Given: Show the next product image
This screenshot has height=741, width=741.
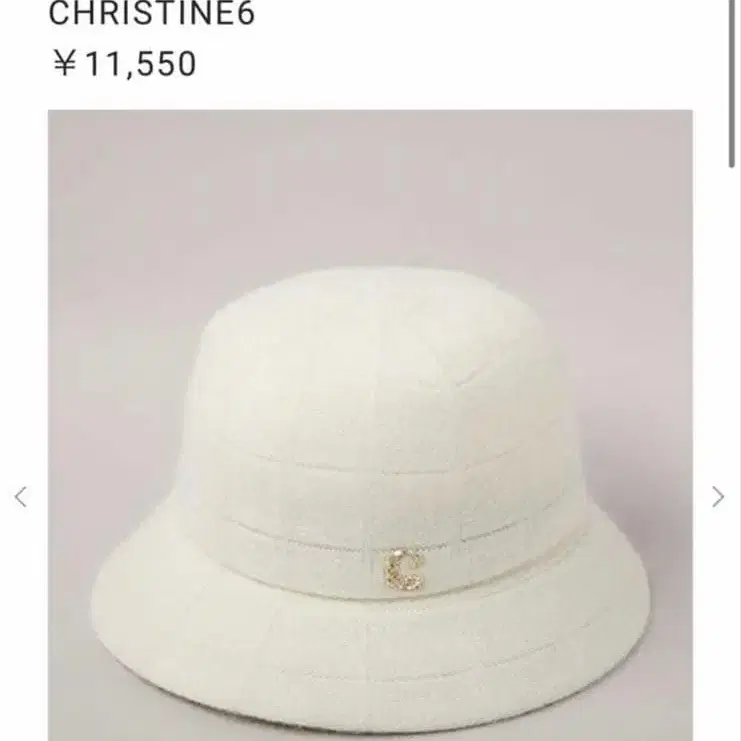Looking at the screenshot, I should point(718,497).
